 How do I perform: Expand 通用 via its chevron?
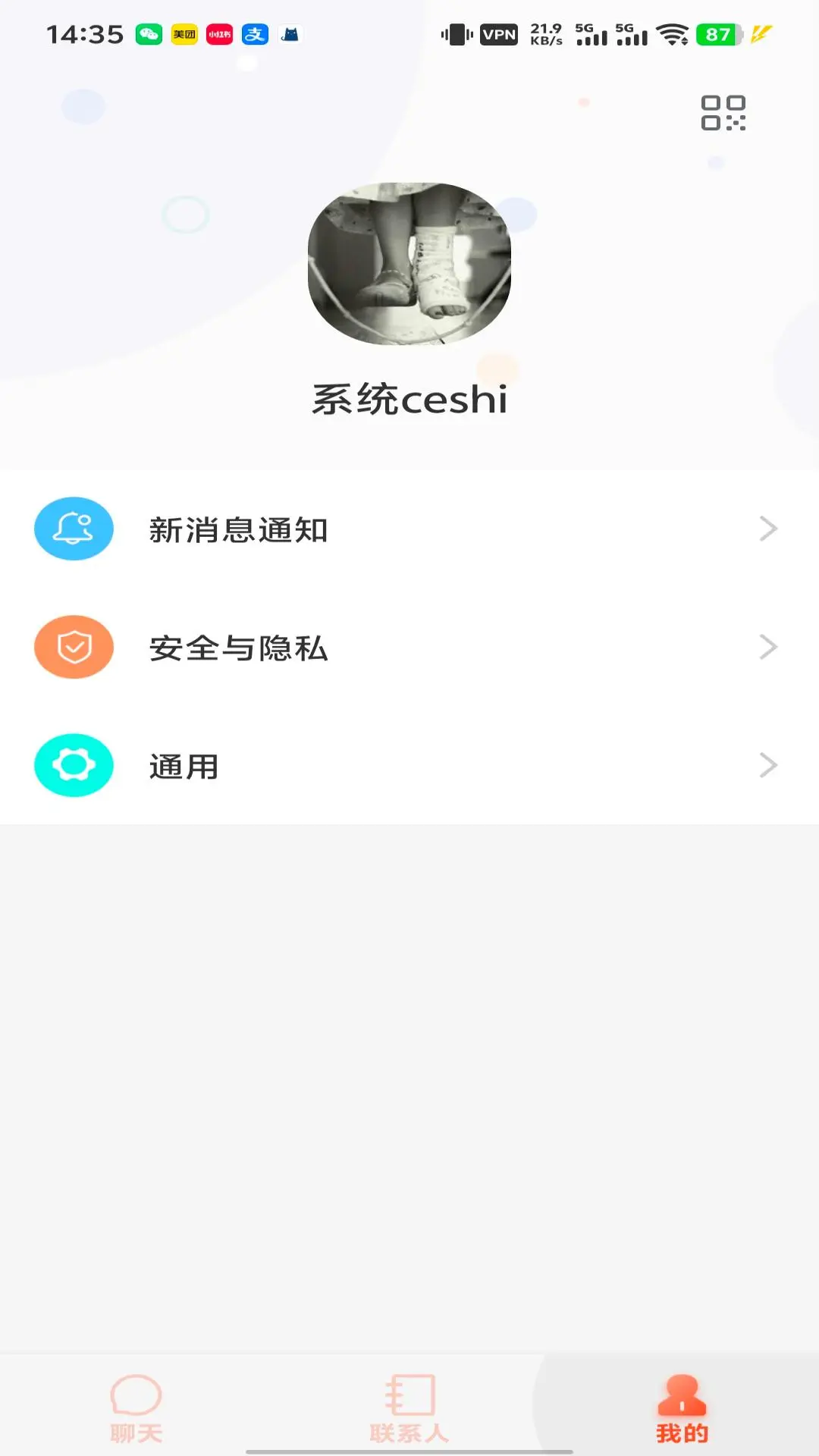click(x=769, y=765)
